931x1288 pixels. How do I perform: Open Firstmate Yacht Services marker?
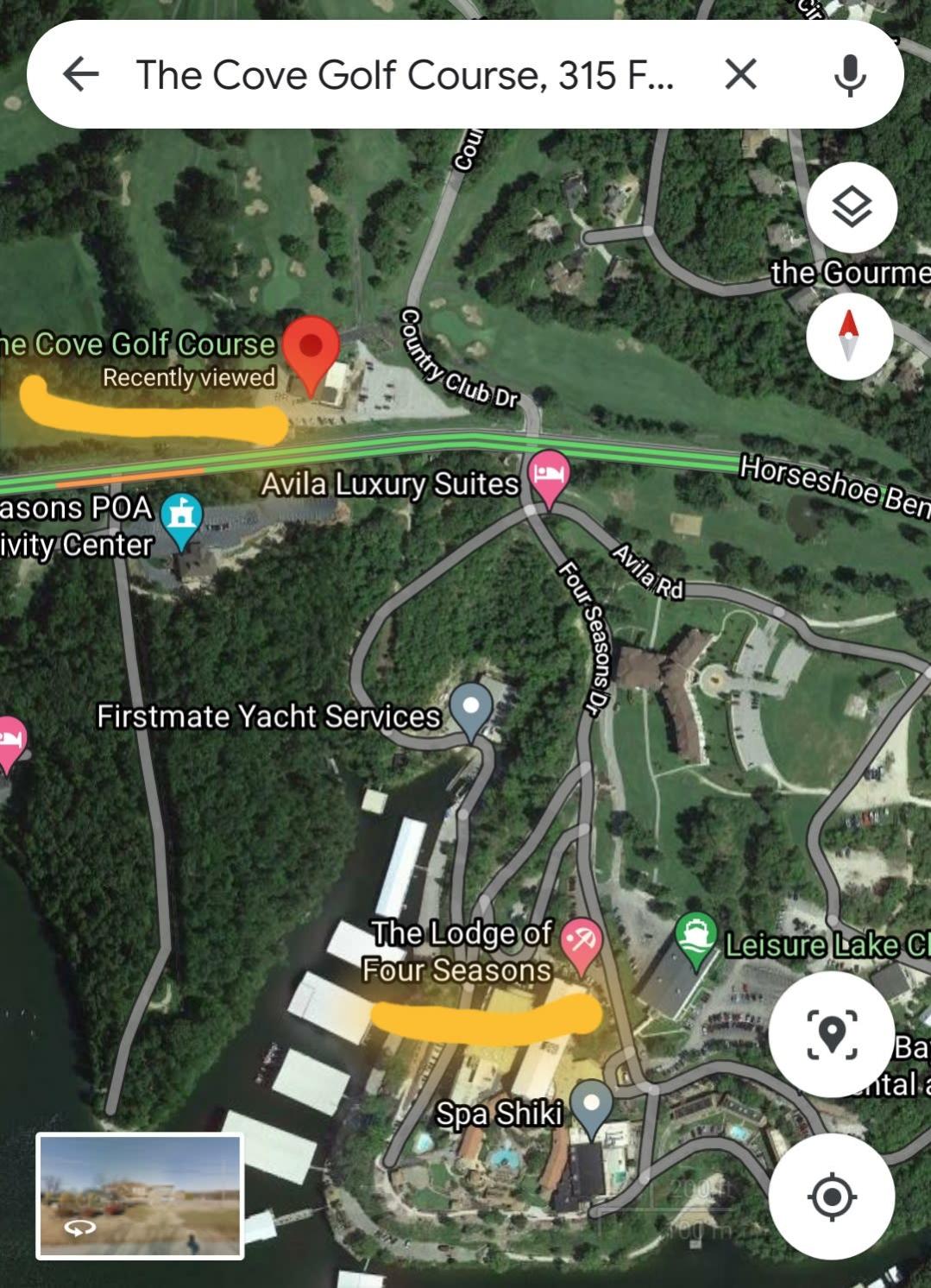click(471, 708)
